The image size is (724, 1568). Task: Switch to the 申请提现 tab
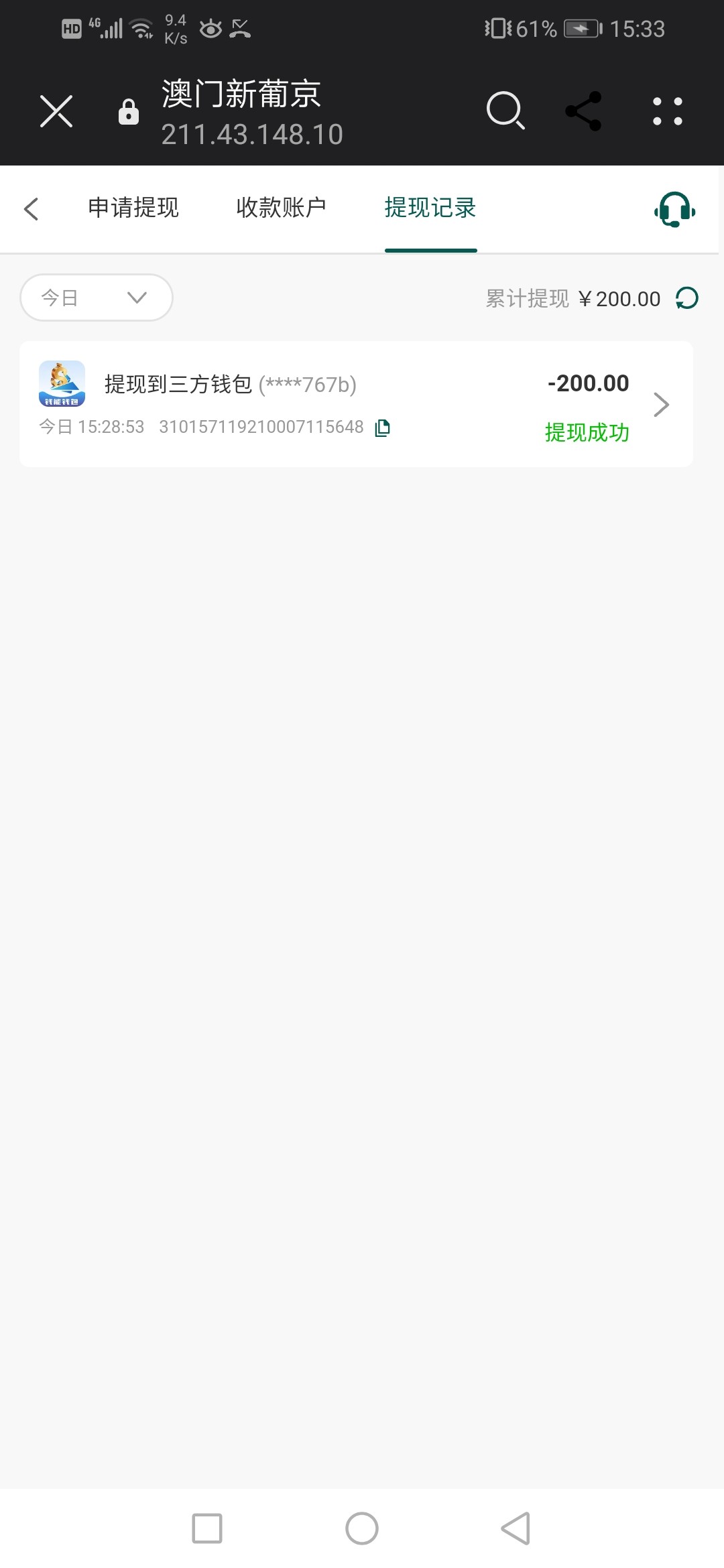(133, 208)
